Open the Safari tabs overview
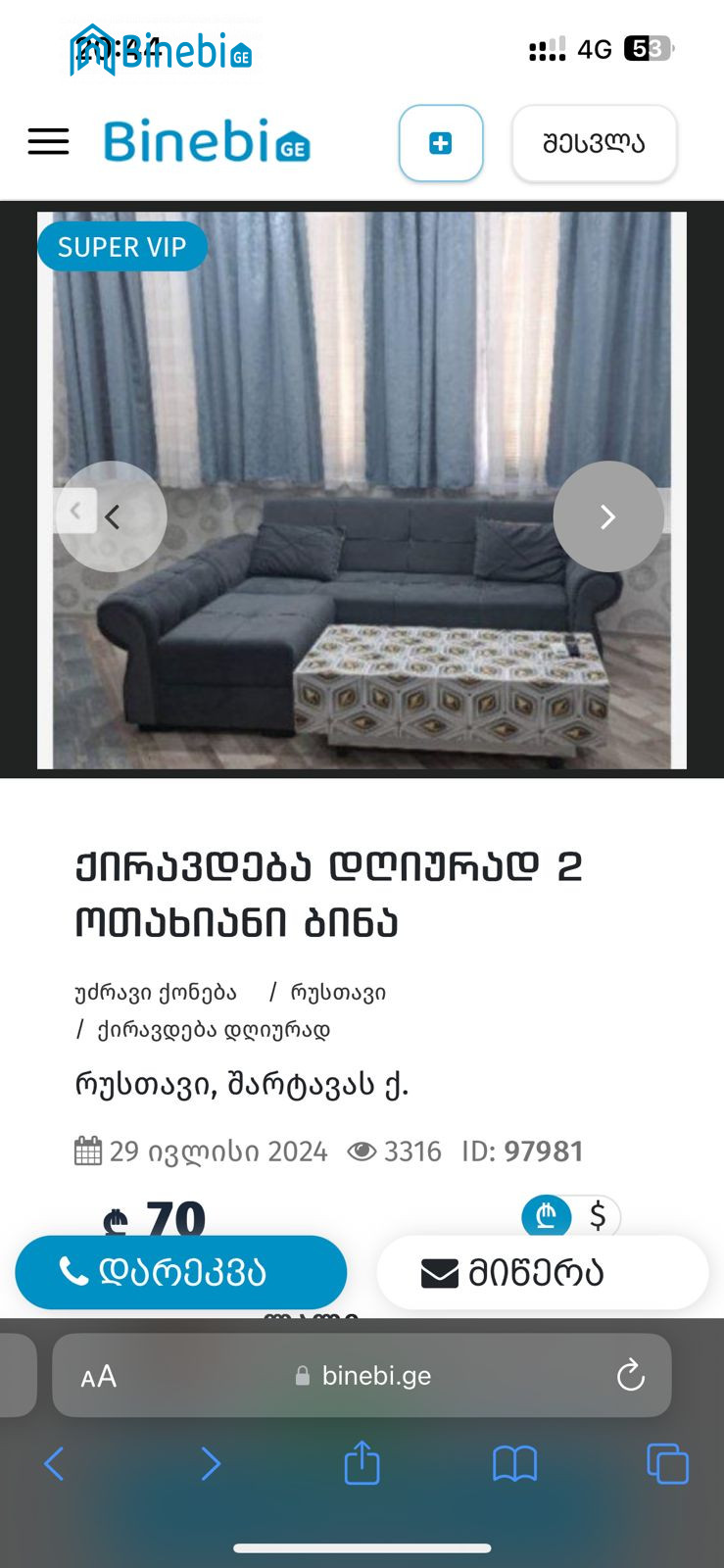 click(x=667, y=1464)
